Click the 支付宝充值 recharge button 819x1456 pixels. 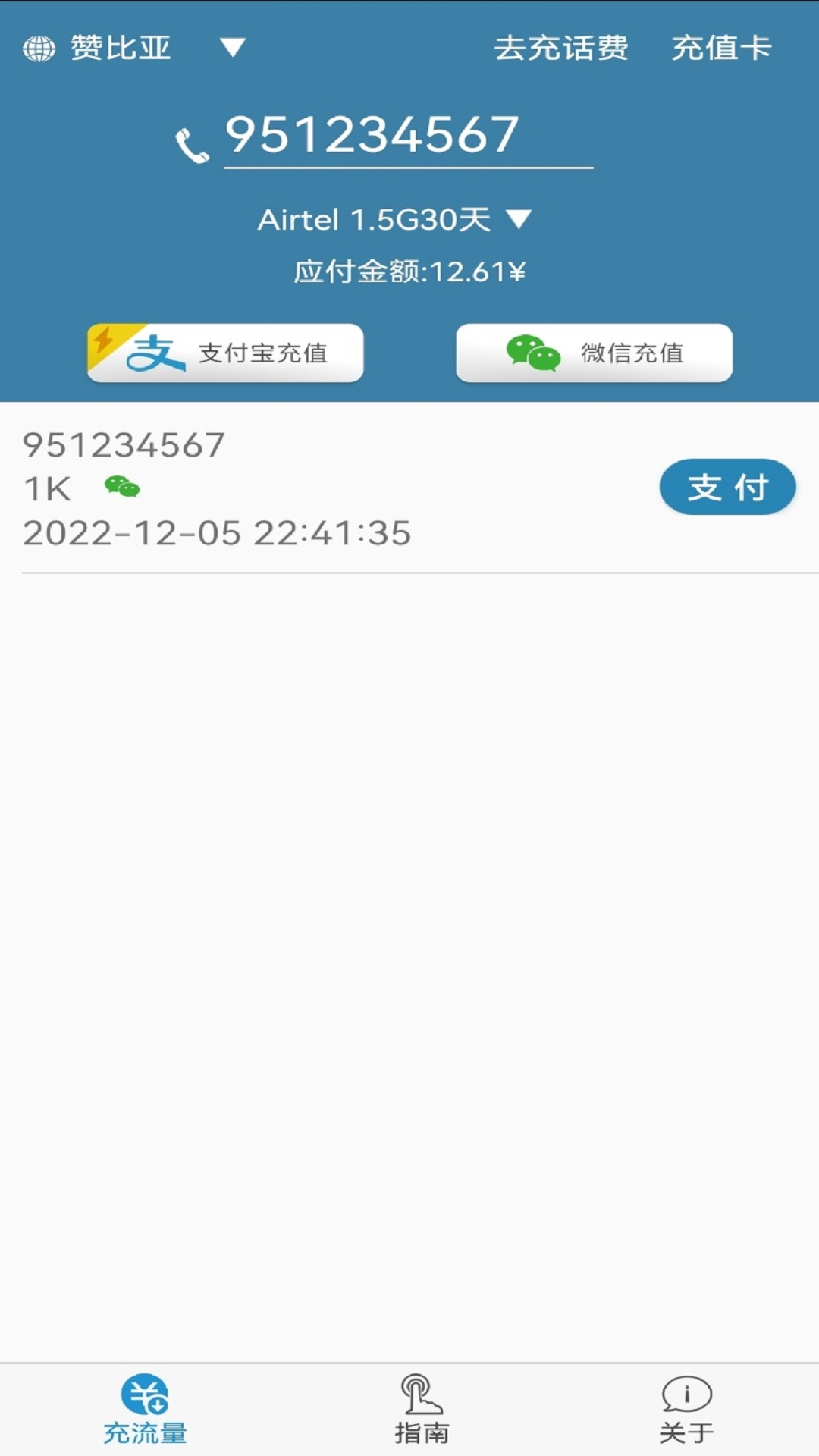(x=226, y=352)
